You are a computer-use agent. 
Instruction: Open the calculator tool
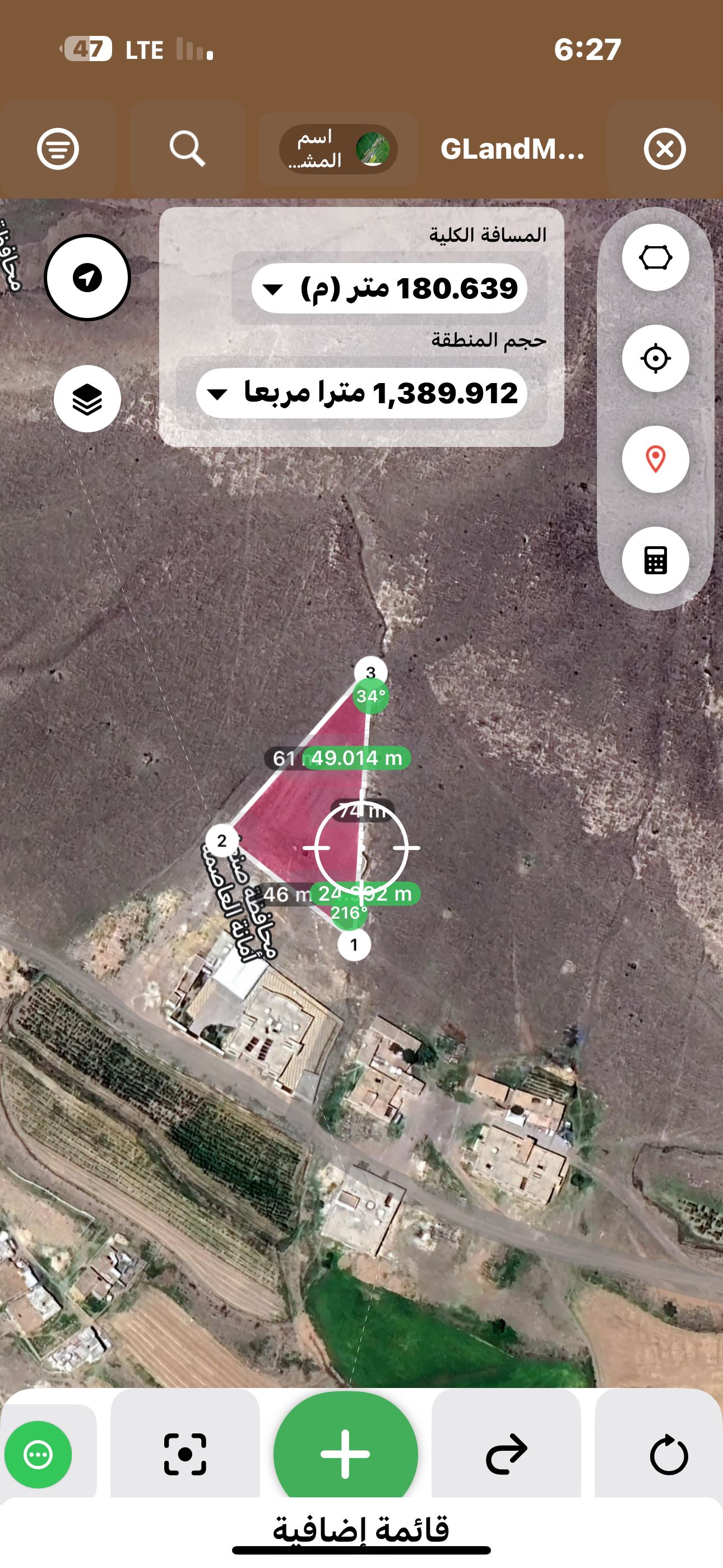[655, 560]
